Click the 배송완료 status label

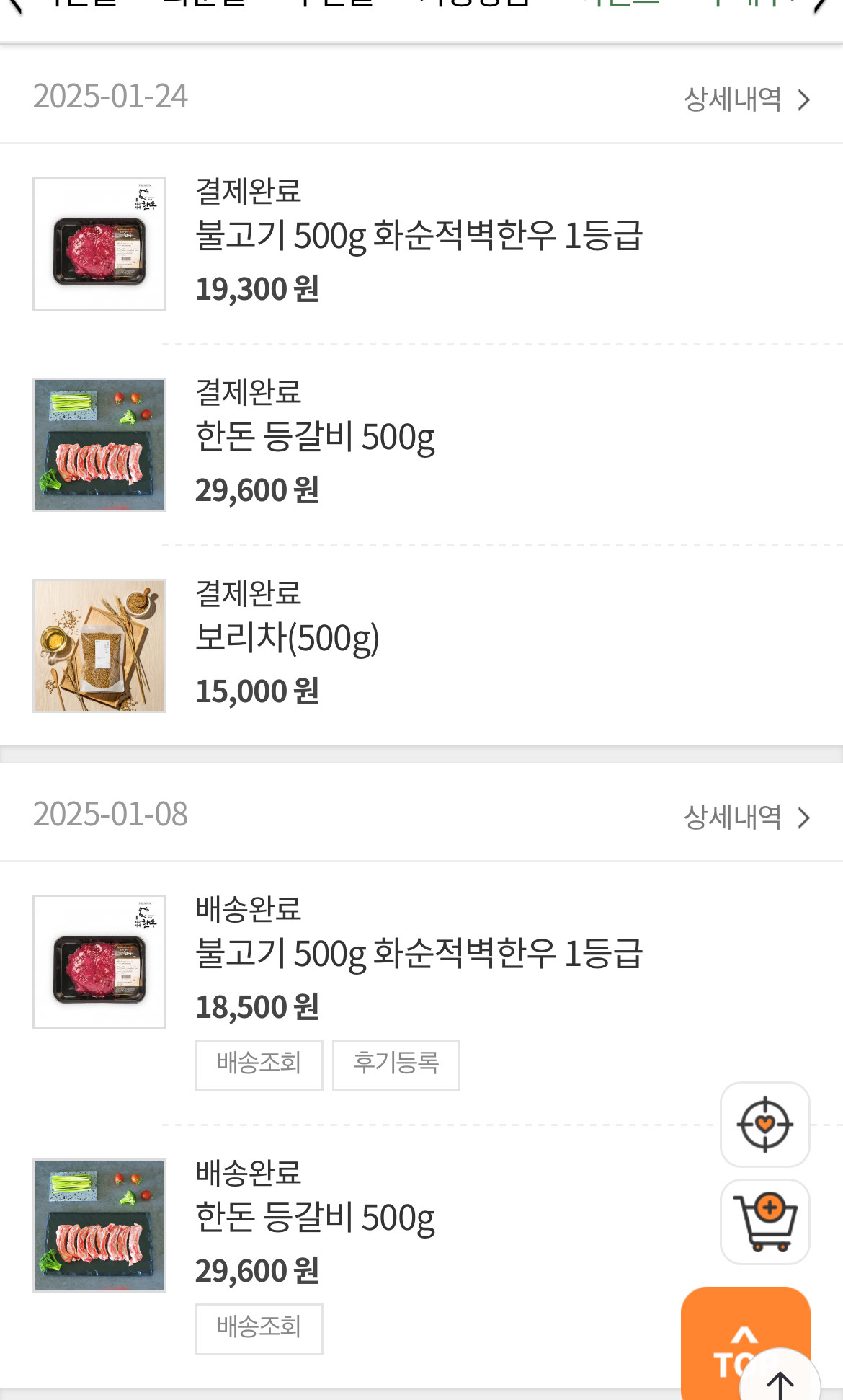pyautogui.click(x=249, y=911)
